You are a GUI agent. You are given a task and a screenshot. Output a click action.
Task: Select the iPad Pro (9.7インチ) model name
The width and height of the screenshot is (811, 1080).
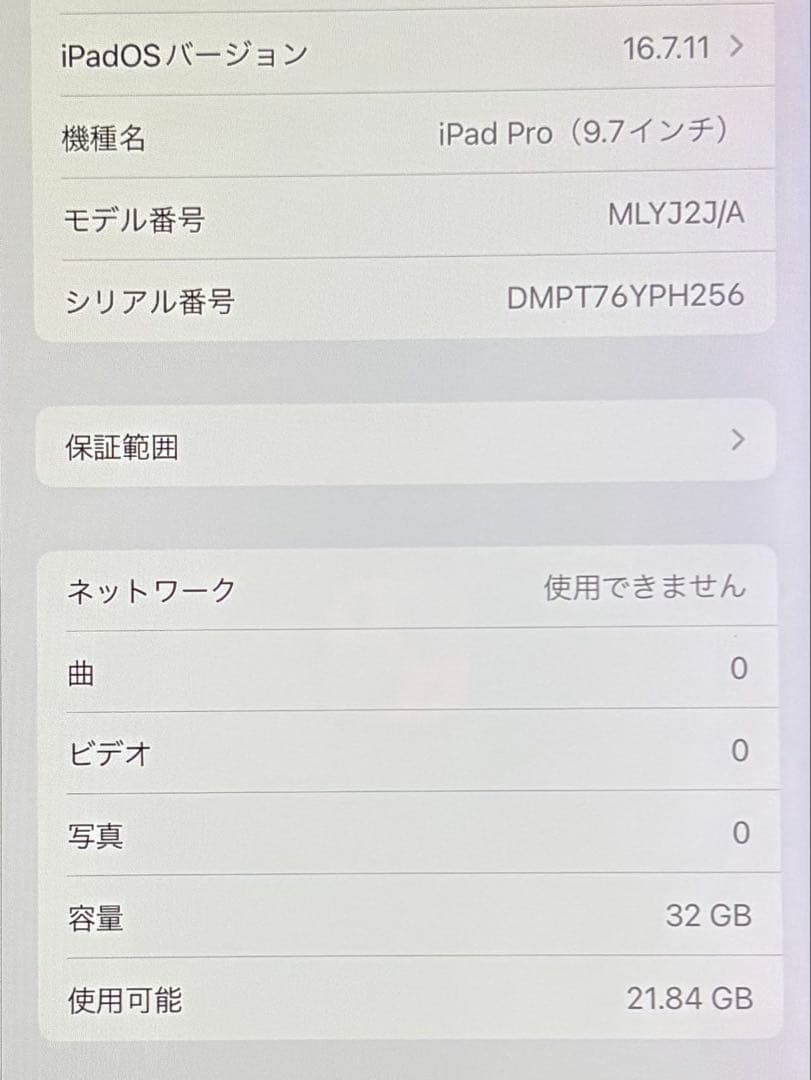pos(590,132)
